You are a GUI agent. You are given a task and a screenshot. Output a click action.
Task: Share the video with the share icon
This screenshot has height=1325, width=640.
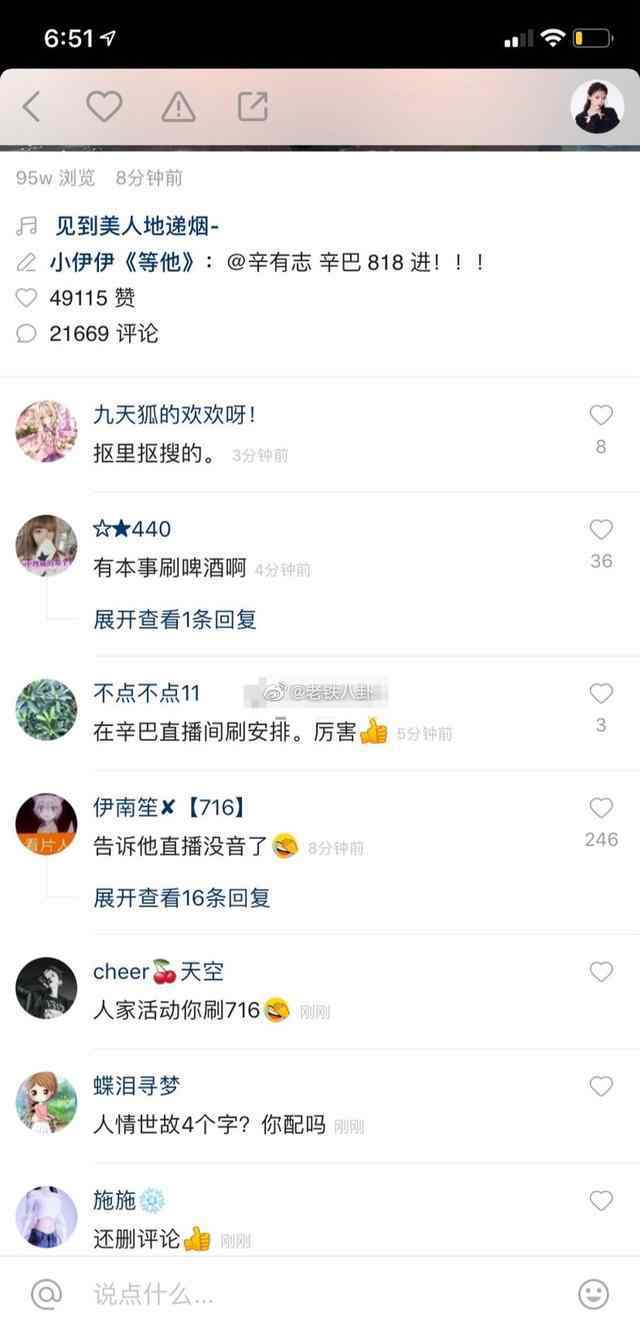(252, 106)
